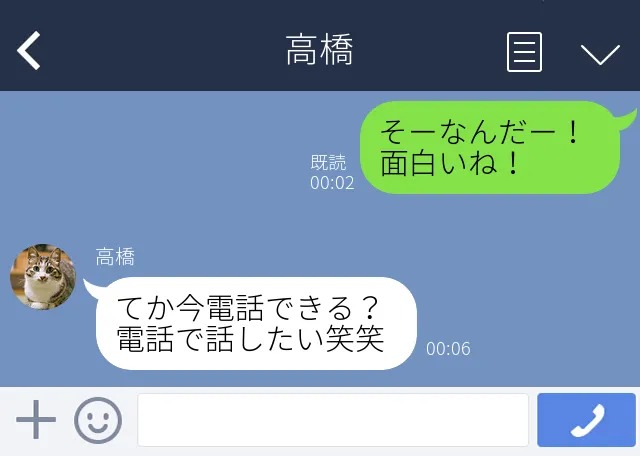Viewport: 640px width, 456px height.
Task: Expand the chat options chevron
Action: (x=600, y=53)
